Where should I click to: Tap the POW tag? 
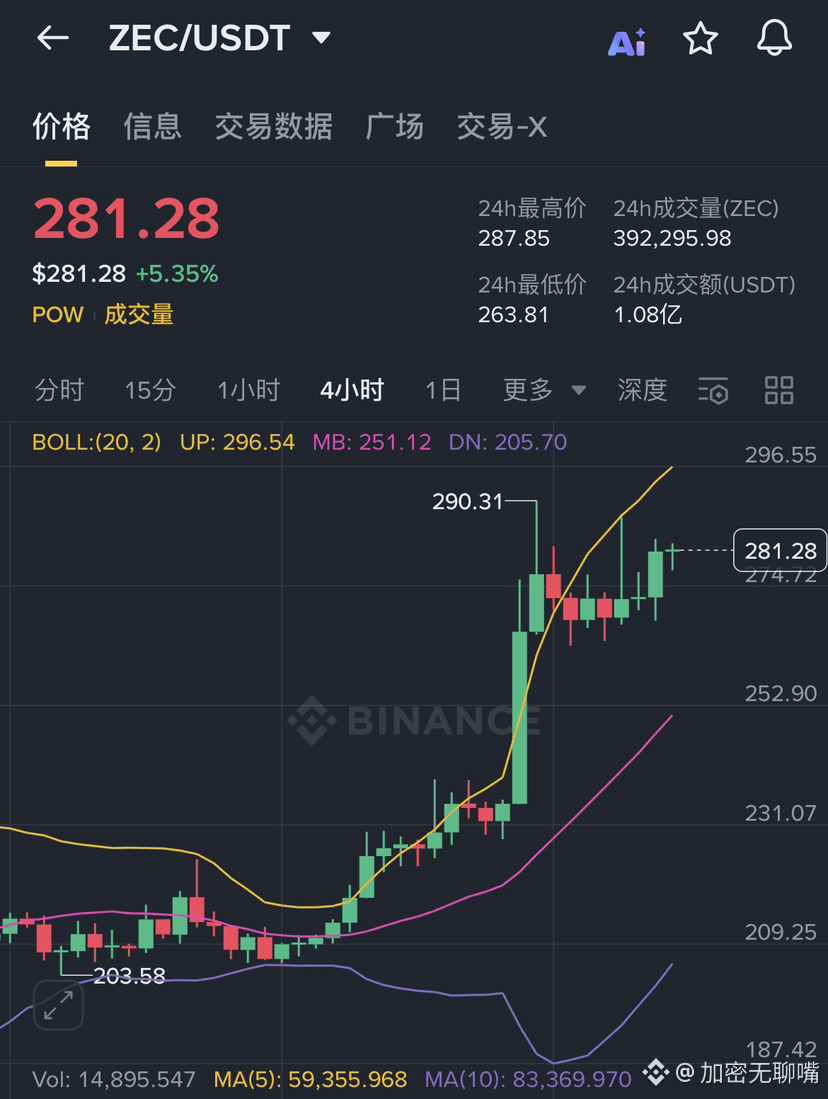58,314
